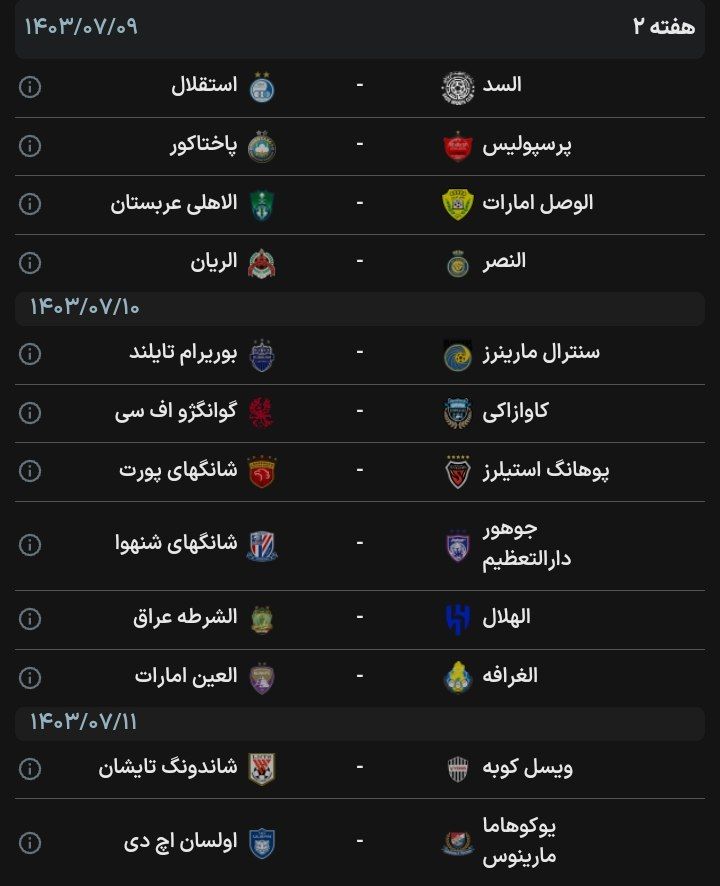The width and height of the screenshot is (720, 886).
Task: Tap the info icon for الغرافه vs العین
Action: click(30, 677)
